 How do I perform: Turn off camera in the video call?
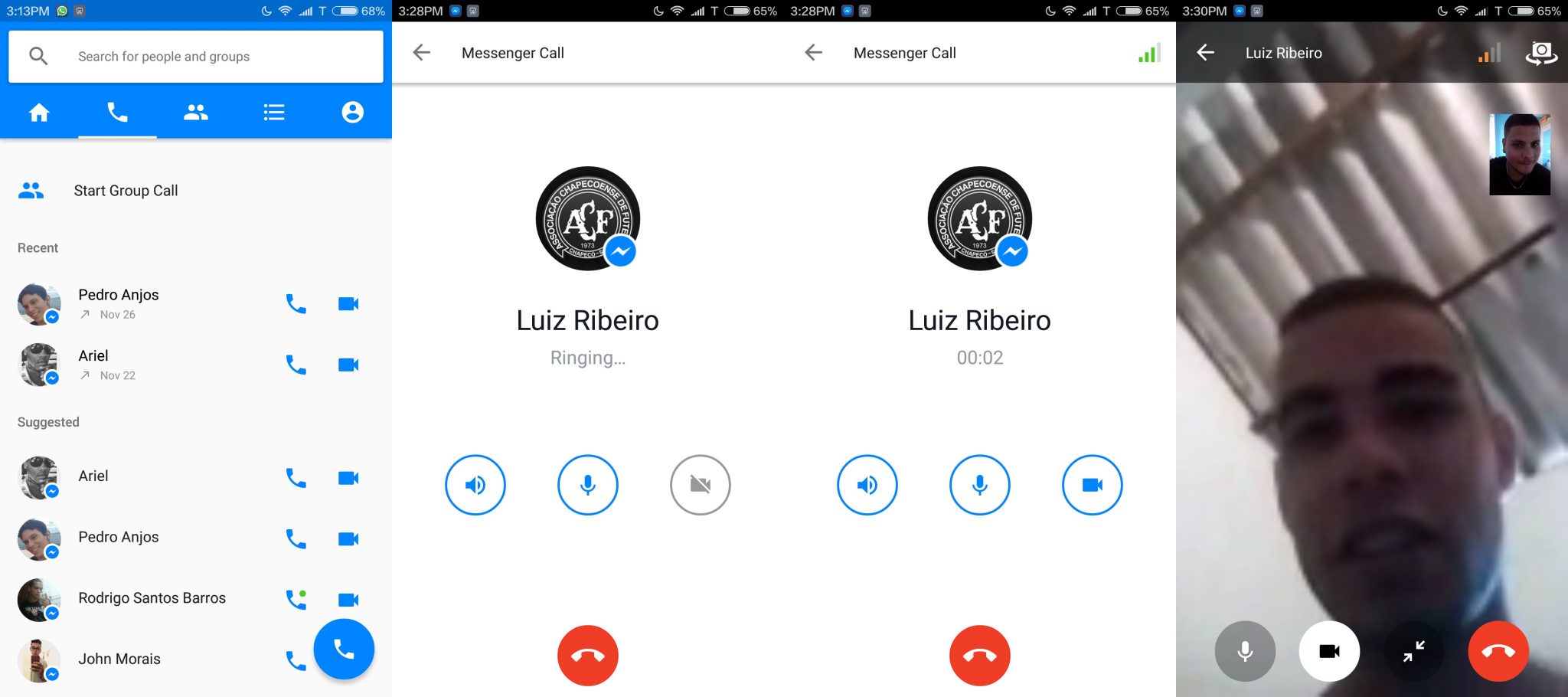[1329, 651]
